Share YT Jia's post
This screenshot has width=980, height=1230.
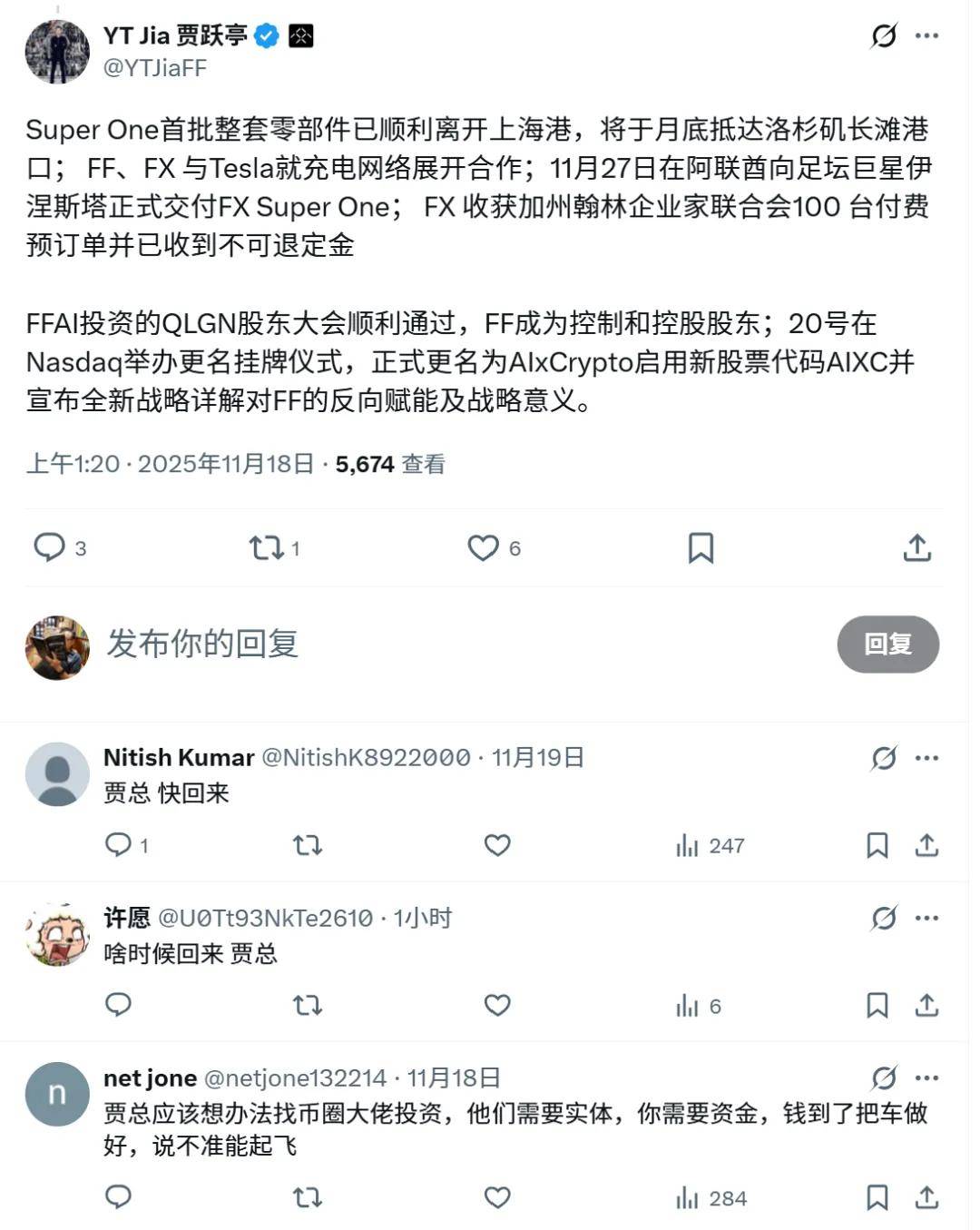(917, 547)
